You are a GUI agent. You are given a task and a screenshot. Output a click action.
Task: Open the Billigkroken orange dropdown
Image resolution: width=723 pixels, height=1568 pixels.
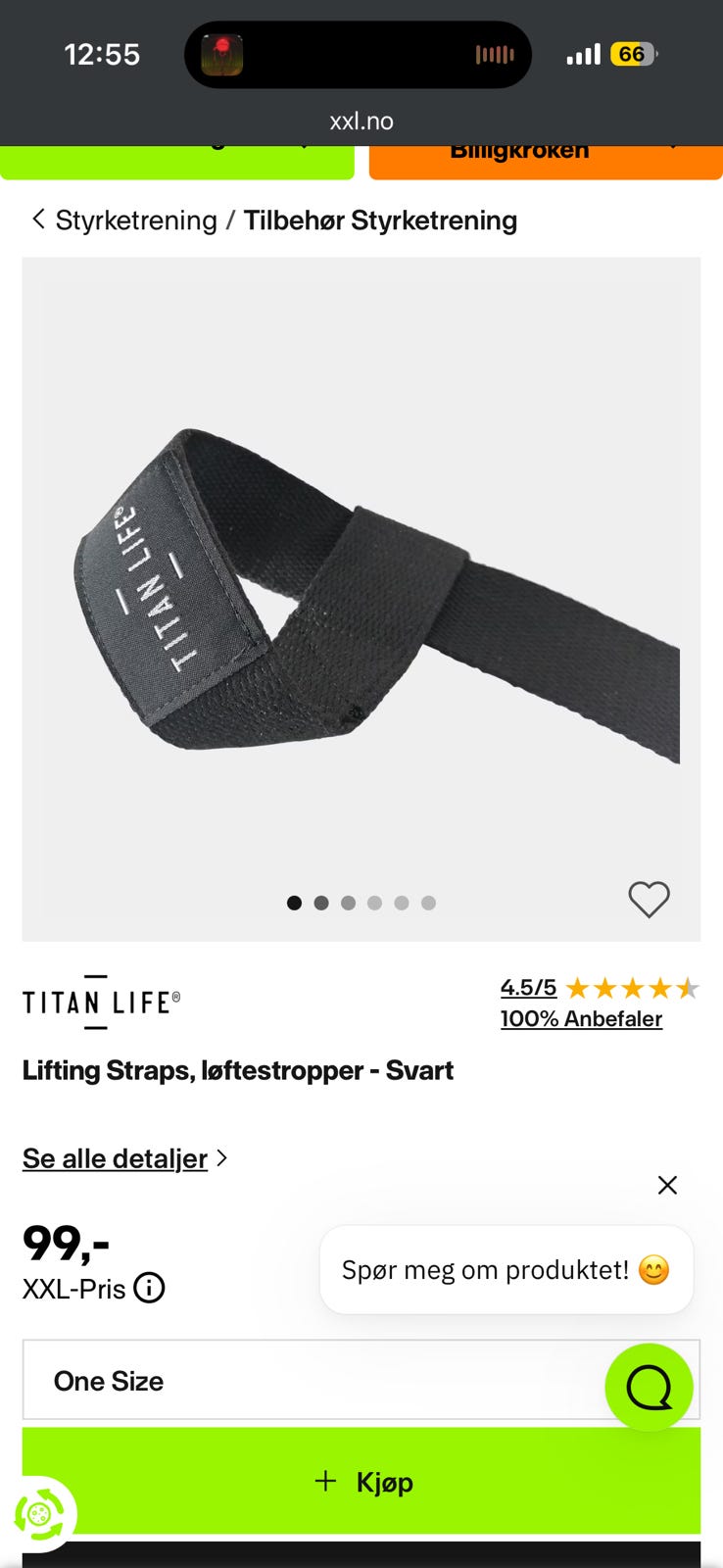point(546,162)
